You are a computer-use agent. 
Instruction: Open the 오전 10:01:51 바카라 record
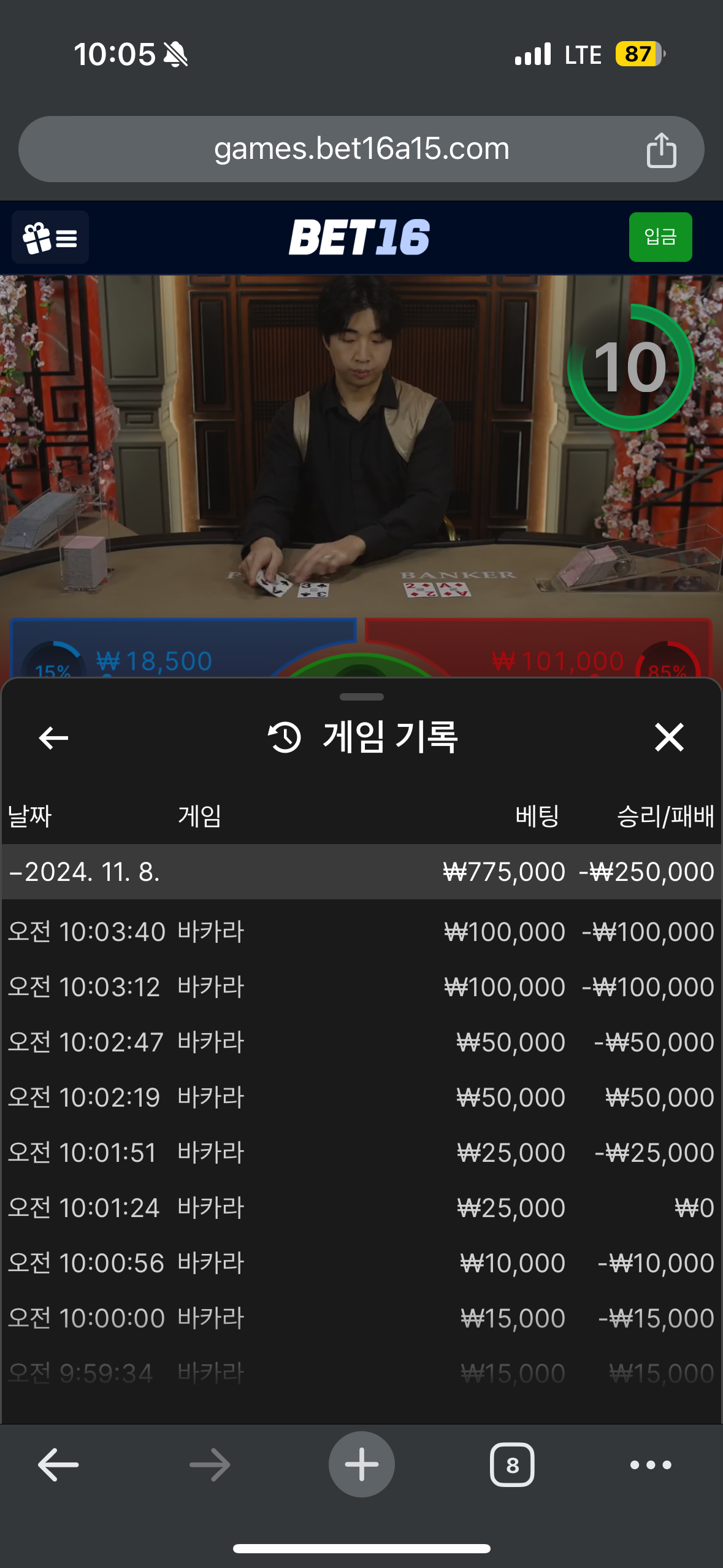coord(361,1153)
